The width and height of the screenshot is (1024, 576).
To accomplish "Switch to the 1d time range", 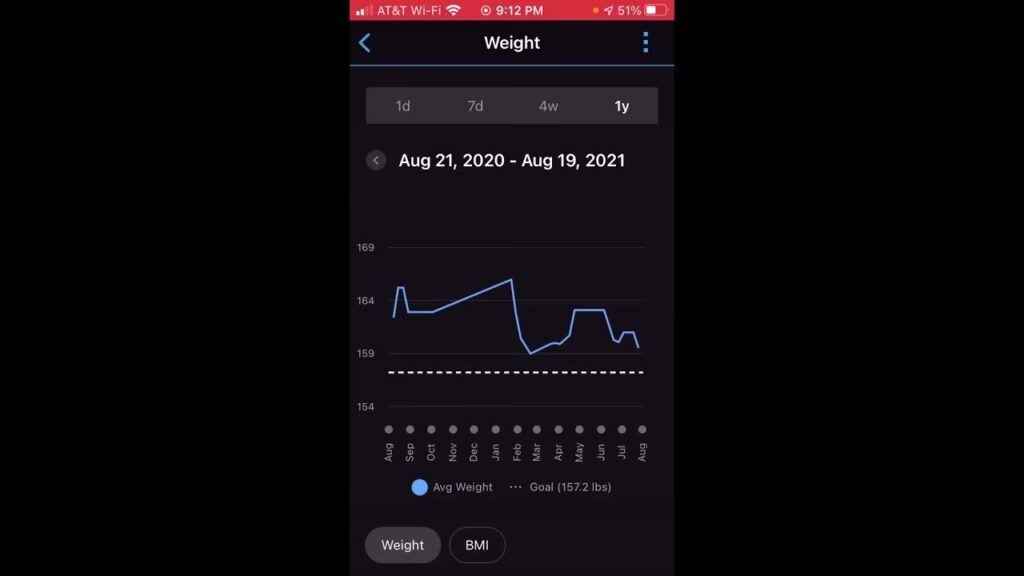I will coord(403,106).
